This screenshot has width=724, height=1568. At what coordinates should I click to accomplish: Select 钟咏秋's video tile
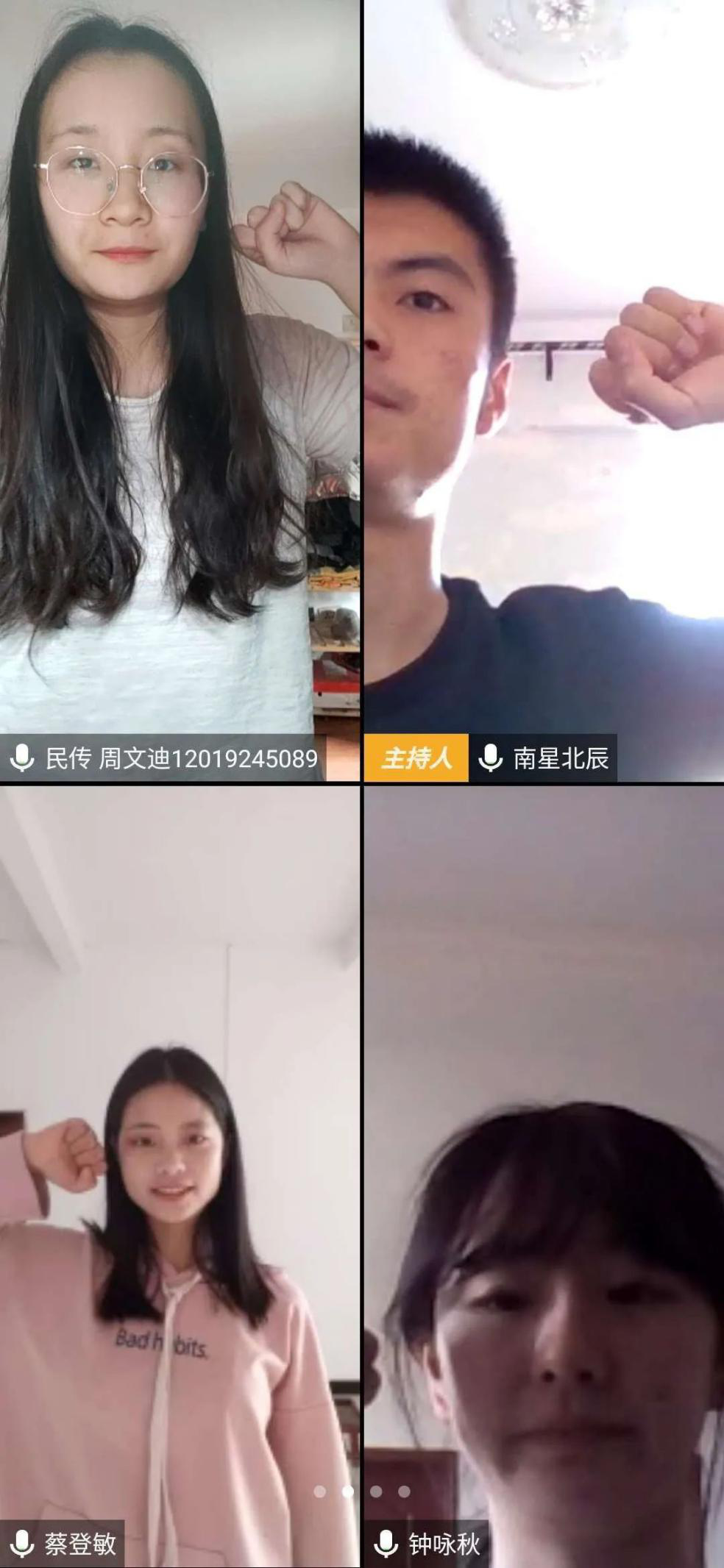click(x=544, y=1177)
